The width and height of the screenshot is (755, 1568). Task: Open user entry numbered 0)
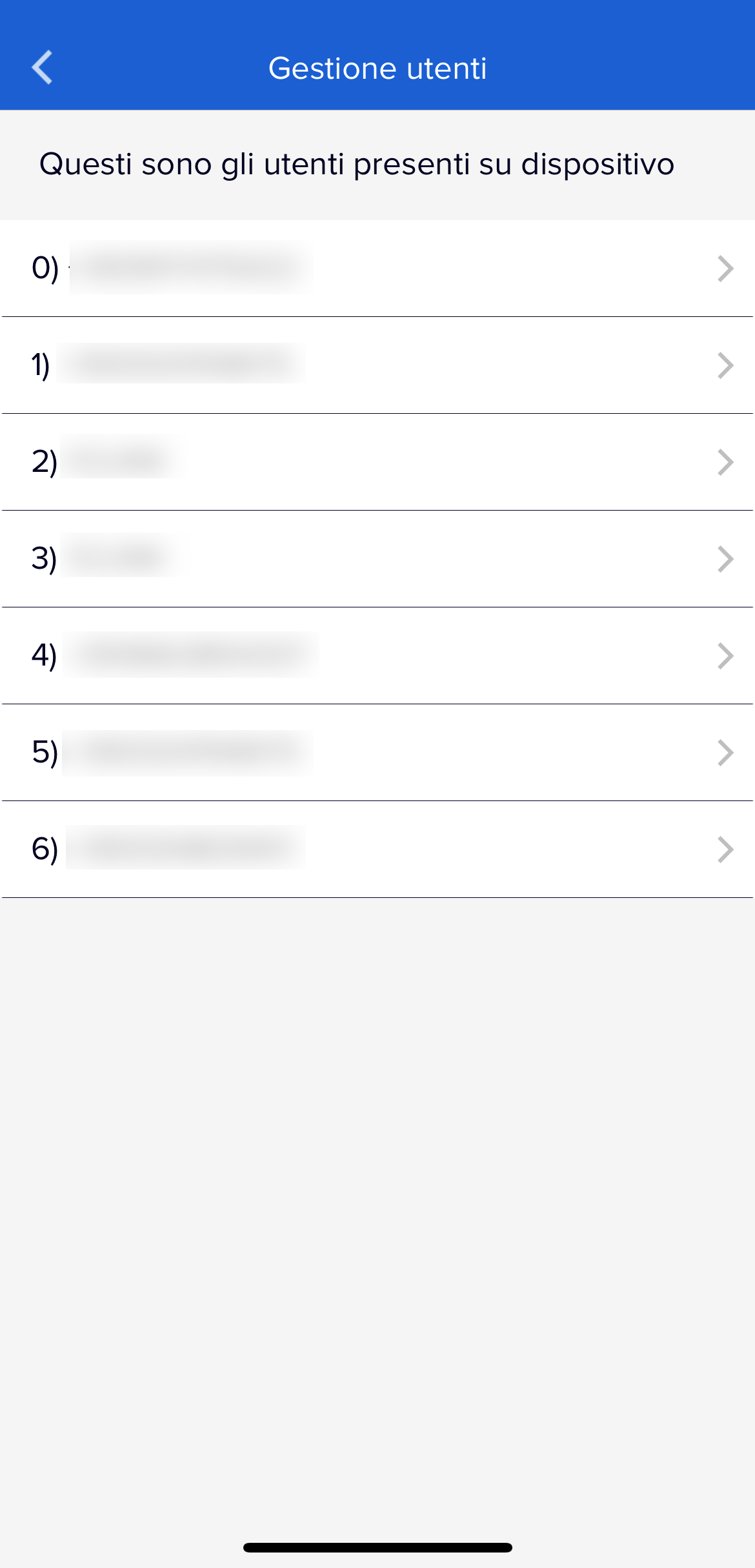[x=377, y=269]
